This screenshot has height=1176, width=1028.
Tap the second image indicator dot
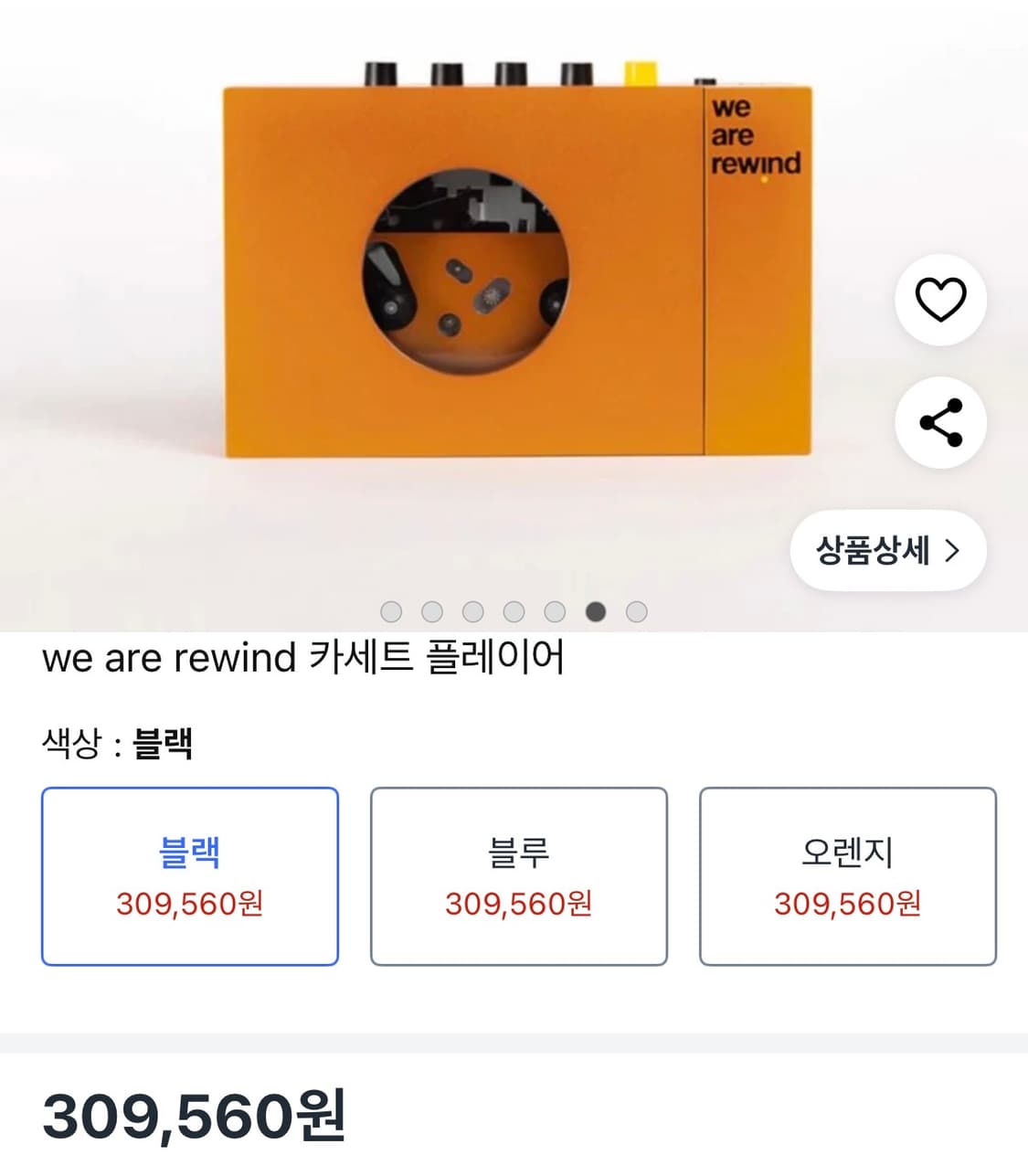tap(433, 612)
